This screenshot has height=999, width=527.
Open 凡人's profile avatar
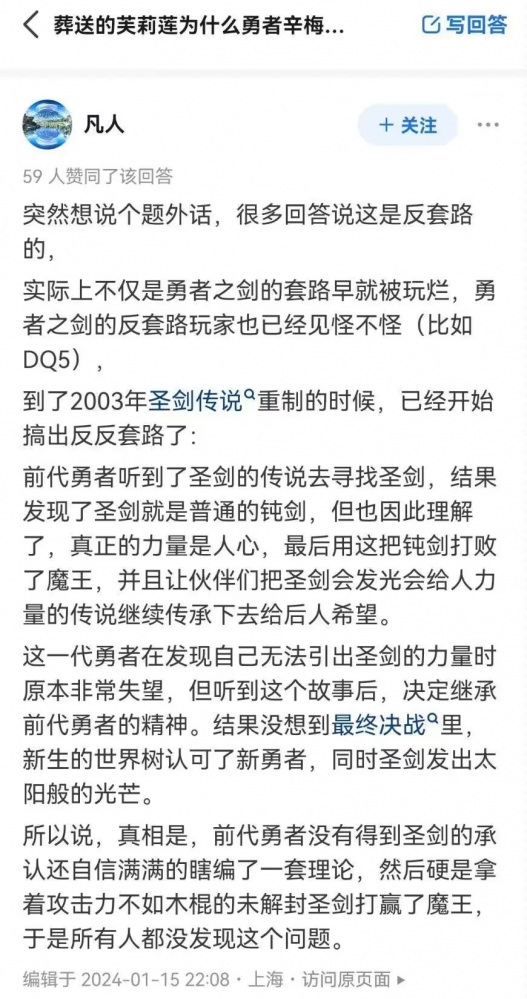(47, 124)
